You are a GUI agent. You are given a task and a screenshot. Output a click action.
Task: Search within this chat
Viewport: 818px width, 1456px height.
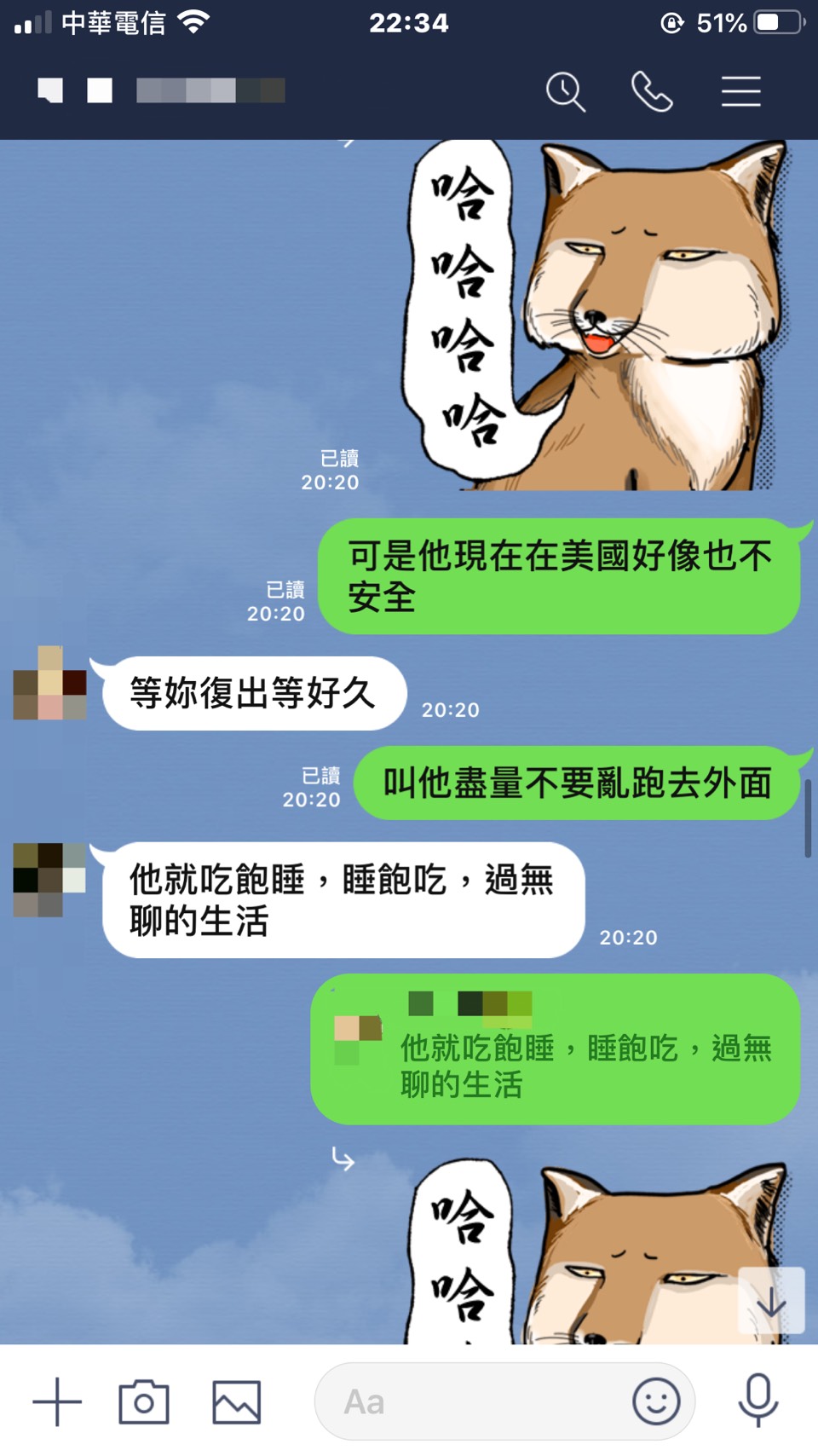coord(565,91)
